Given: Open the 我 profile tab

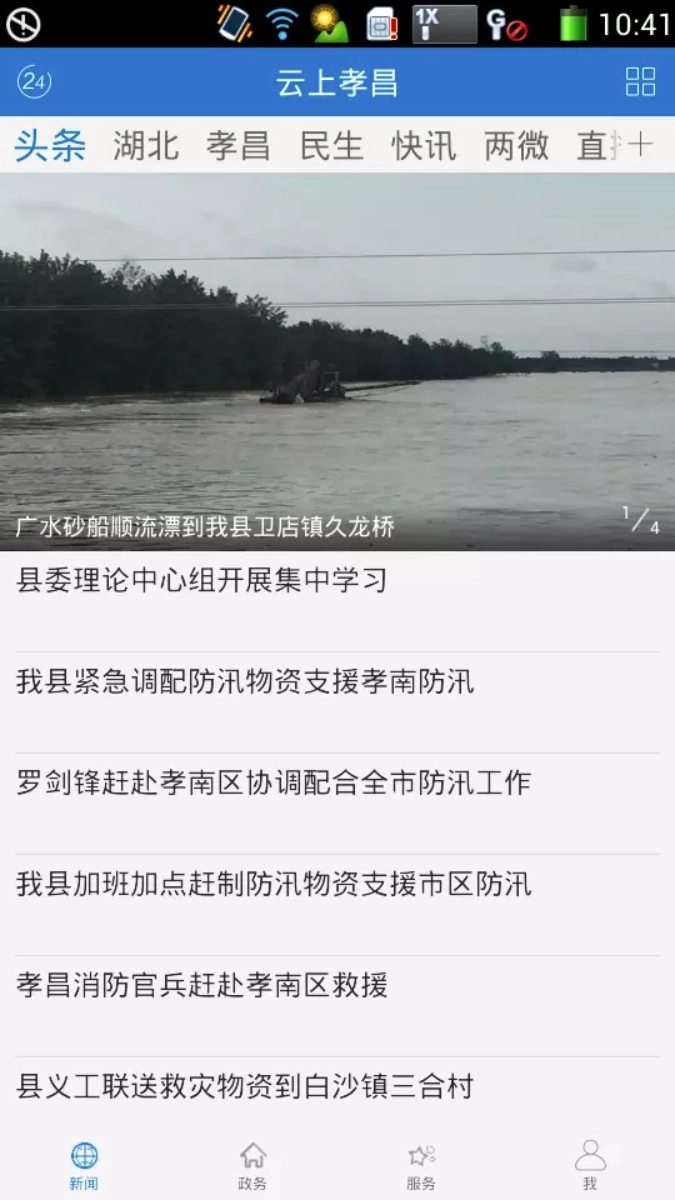Looking at the screenshot, I should point(590,1166).
